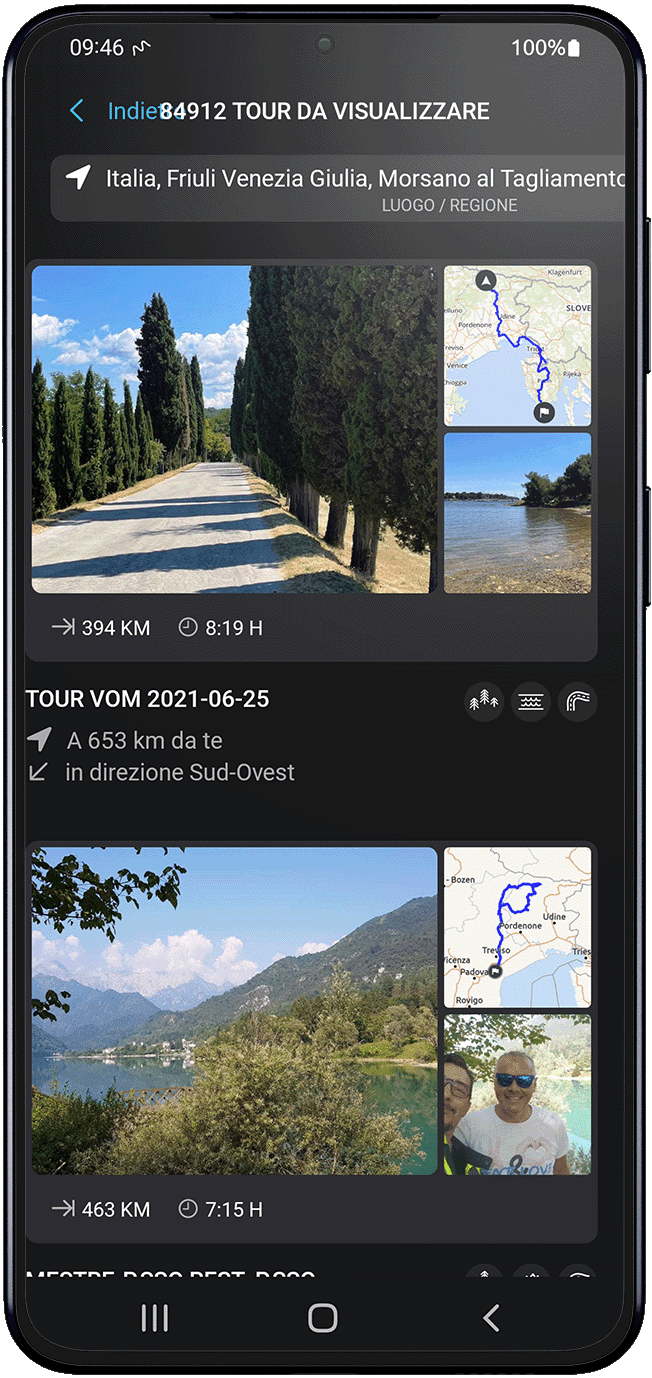View the route map of the 394 km tour
The height and width of the screenshot is (1378, 652).
(517, 345)
